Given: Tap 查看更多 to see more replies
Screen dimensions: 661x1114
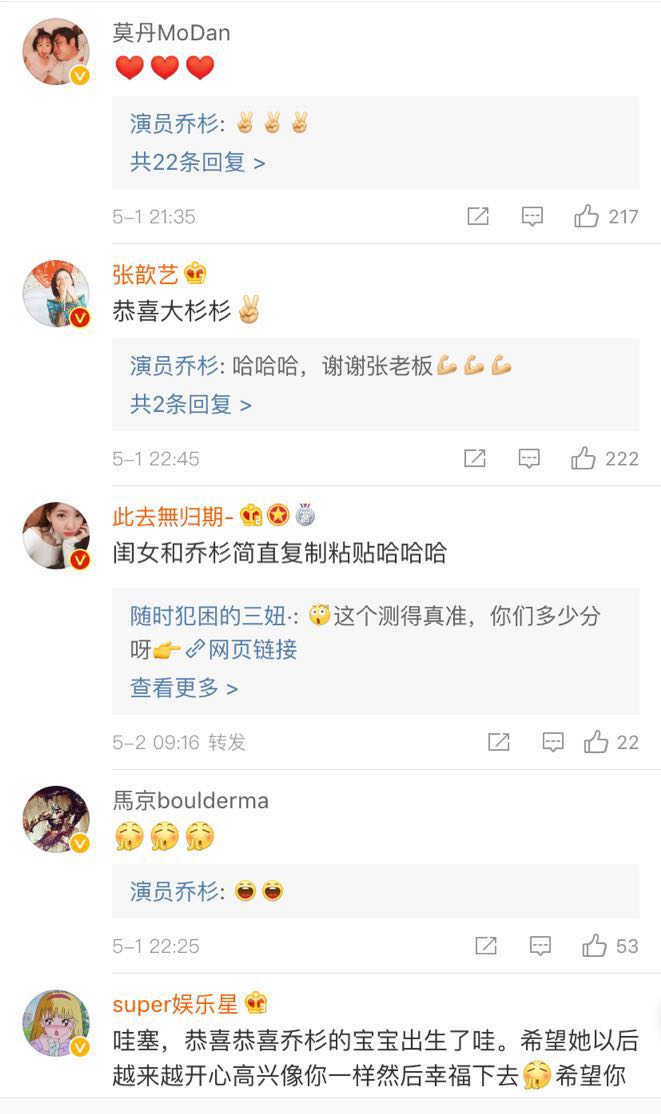Looking at the screenshot, I should 184,688.
